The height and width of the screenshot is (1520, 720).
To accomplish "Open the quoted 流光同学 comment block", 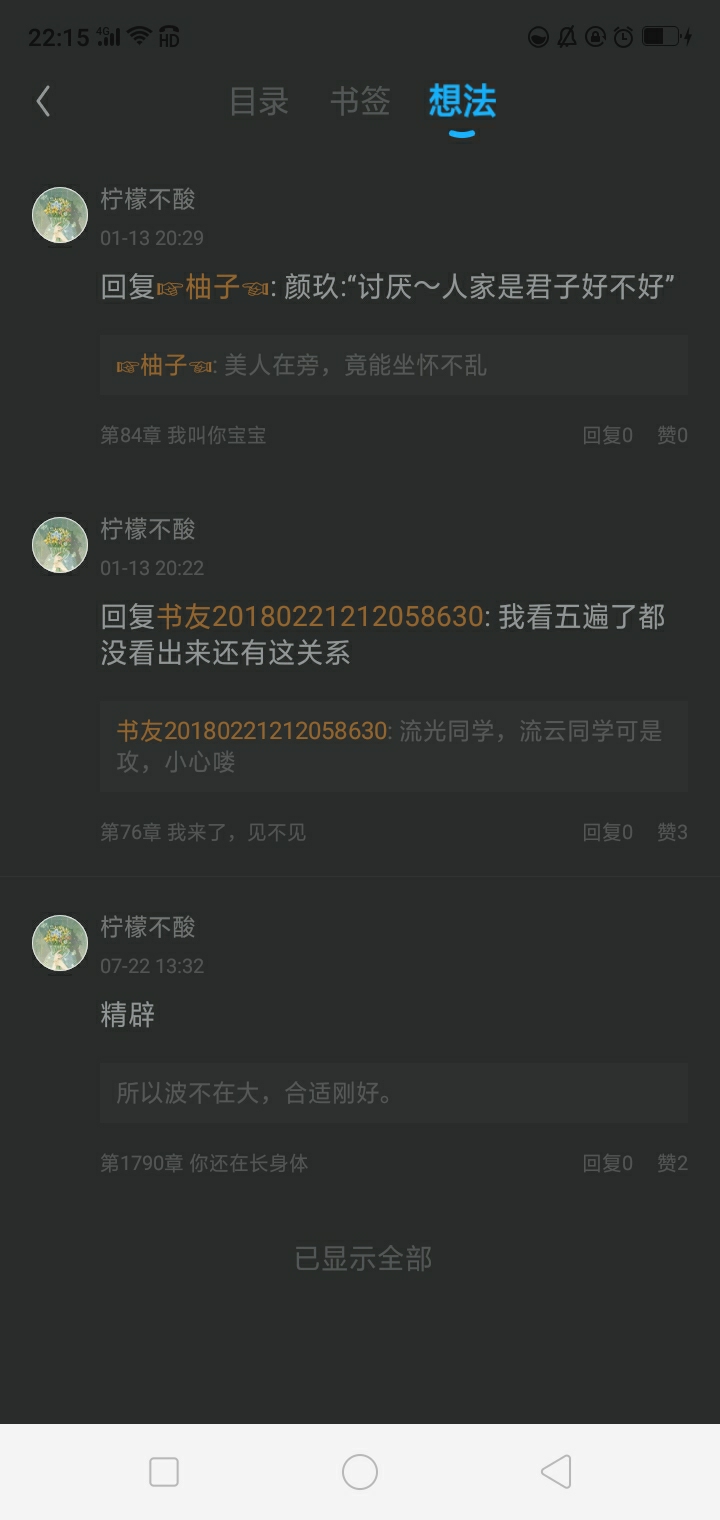I will [394, 747].
